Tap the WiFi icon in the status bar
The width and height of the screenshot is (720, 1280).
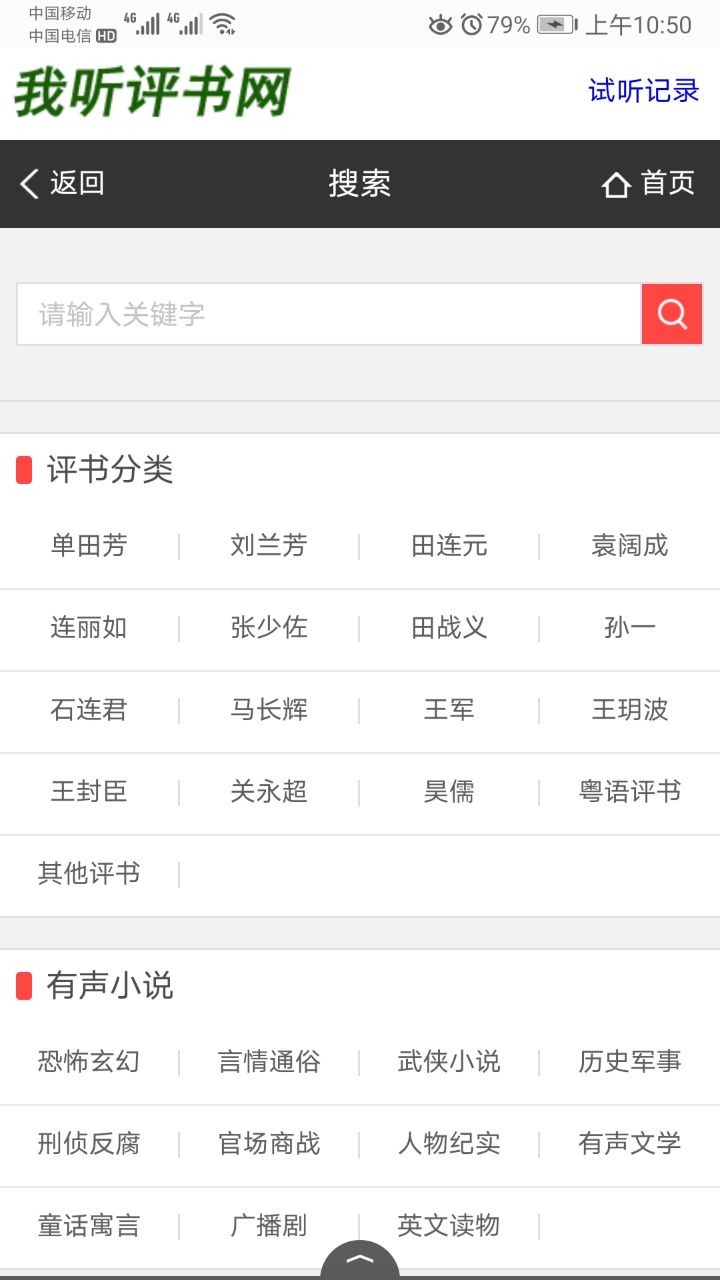[x=225, y=24]
